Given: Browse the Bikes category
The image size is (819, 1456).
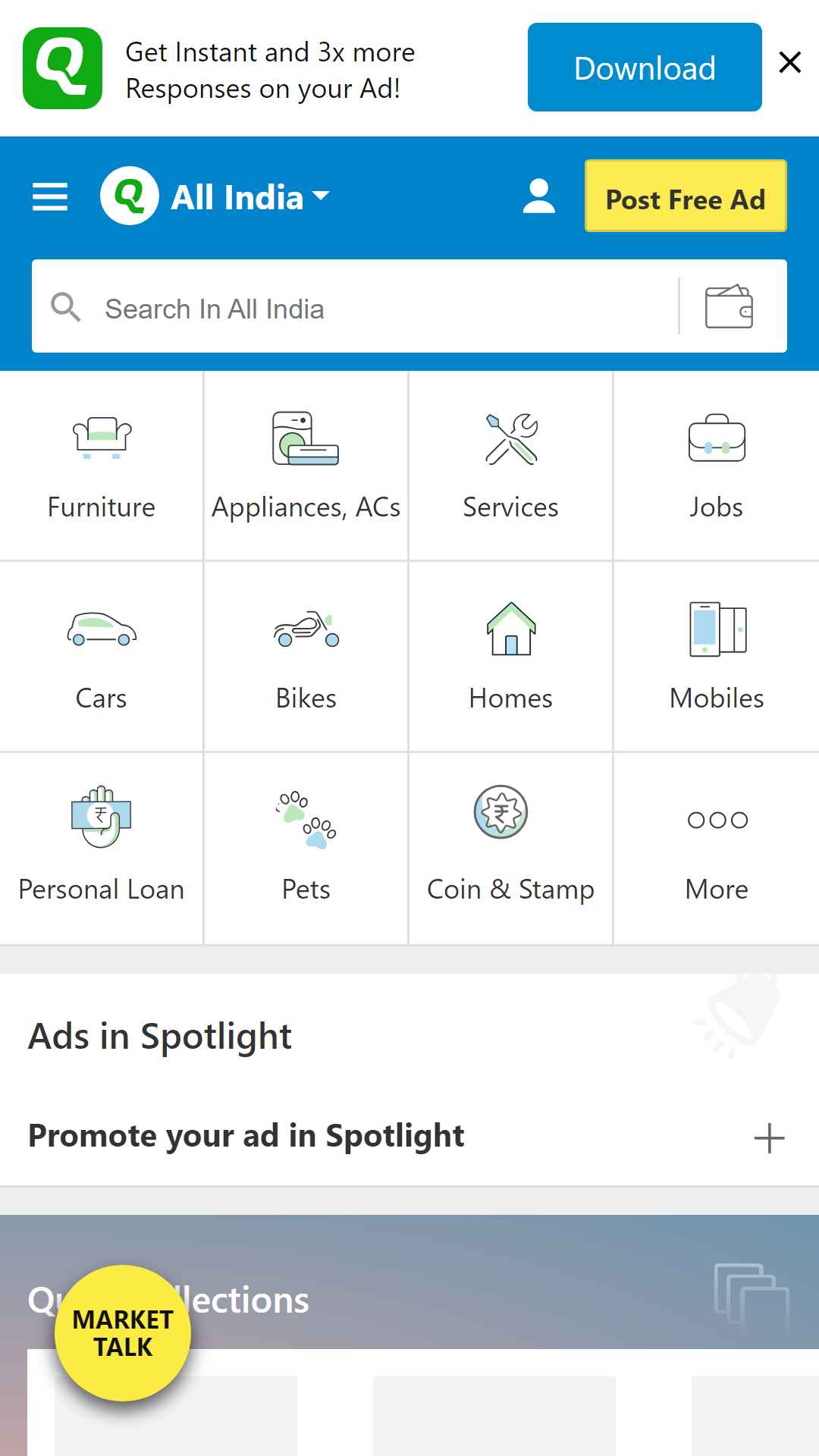Looking at the screenshot, I should click(x=306, y=657).
